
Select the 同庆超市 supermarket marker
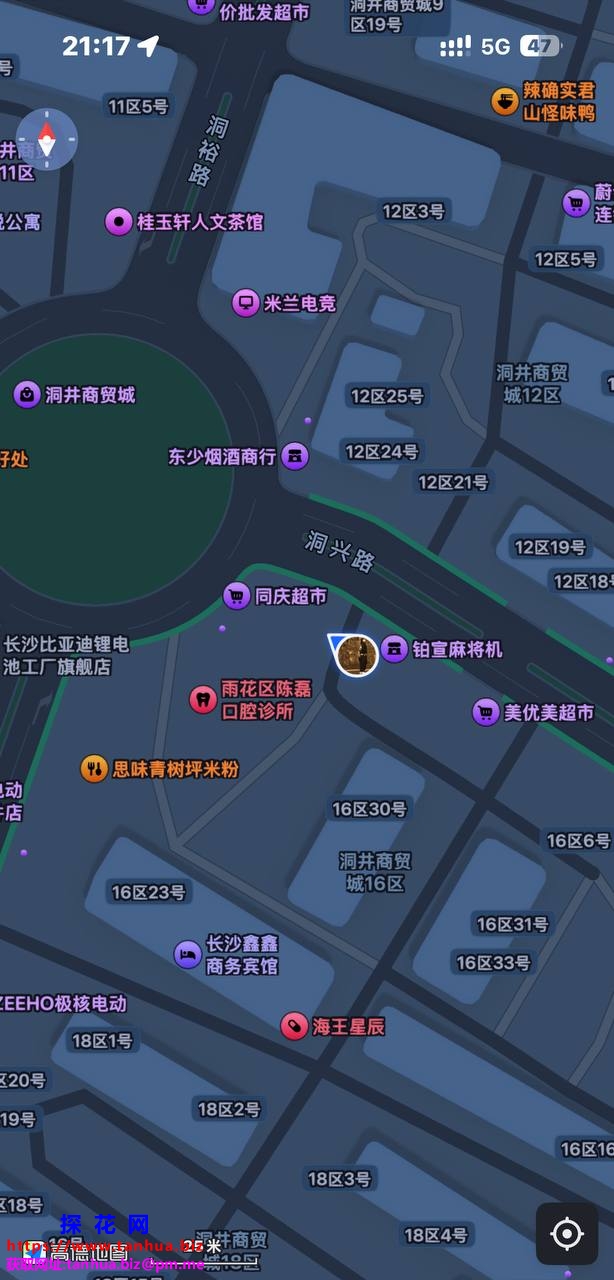coord(237,596)
